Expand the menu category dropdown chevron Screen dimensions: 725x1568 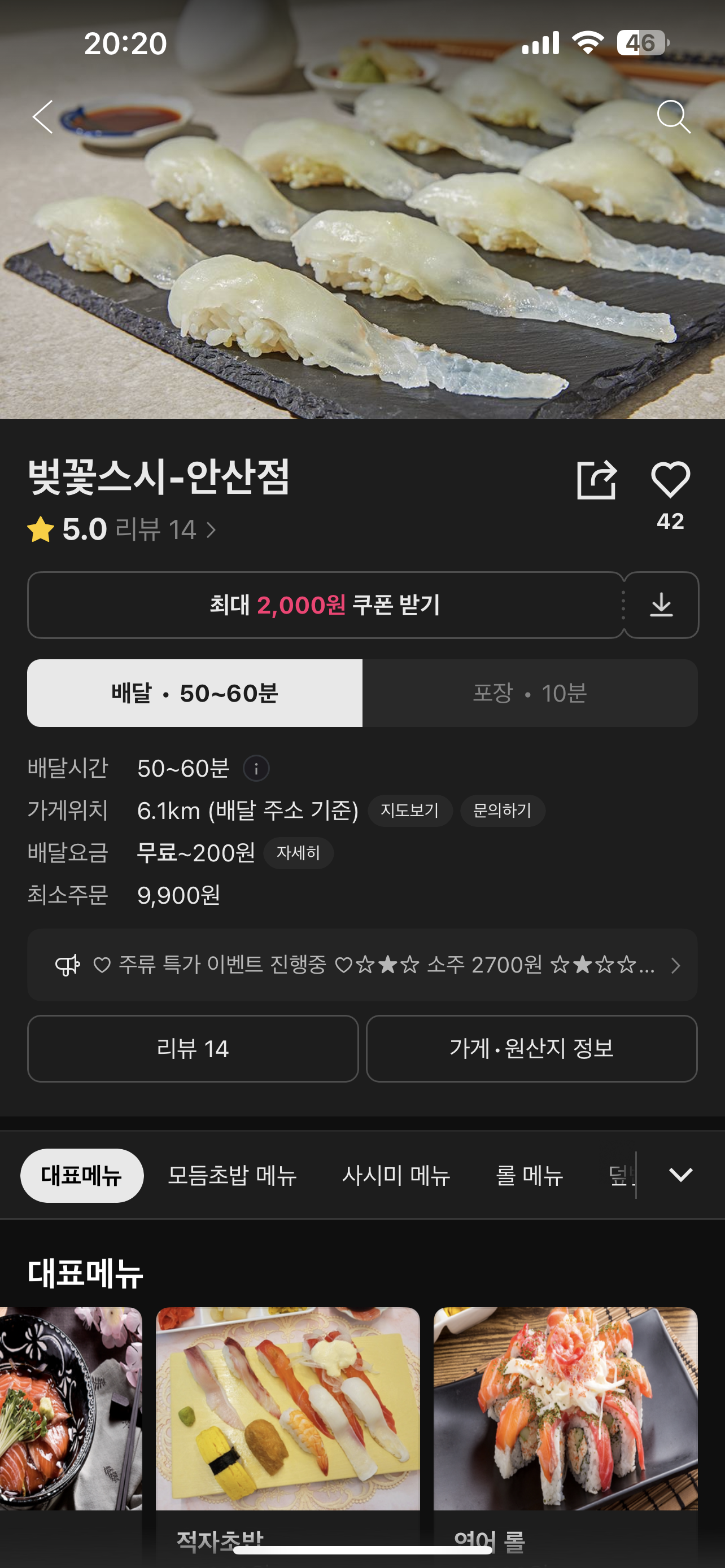click(680, 1175)
